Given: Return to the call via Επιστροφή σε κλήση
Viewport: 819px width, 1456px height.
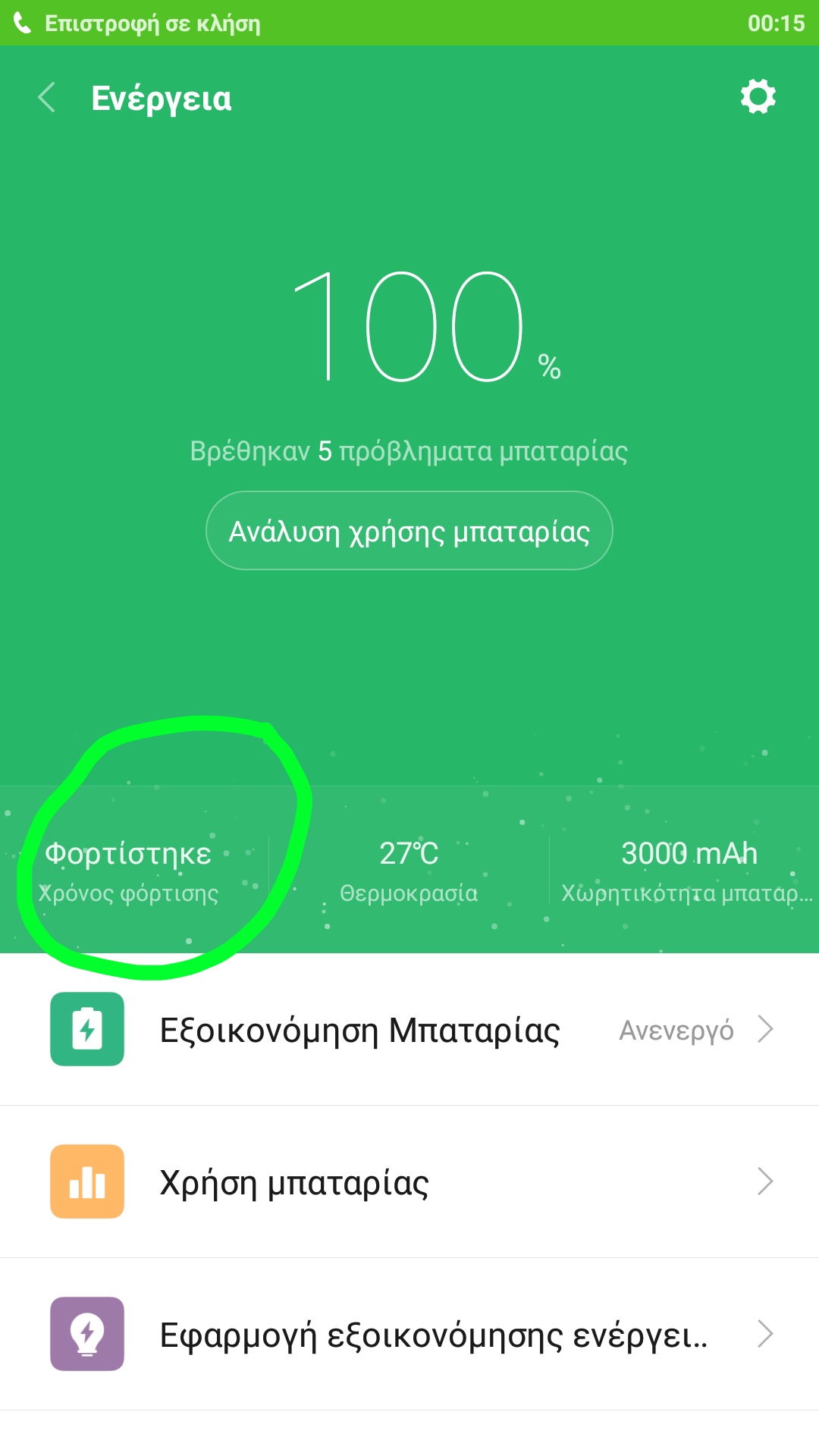Looking at the screenshot, I should [x=152, y=23].
